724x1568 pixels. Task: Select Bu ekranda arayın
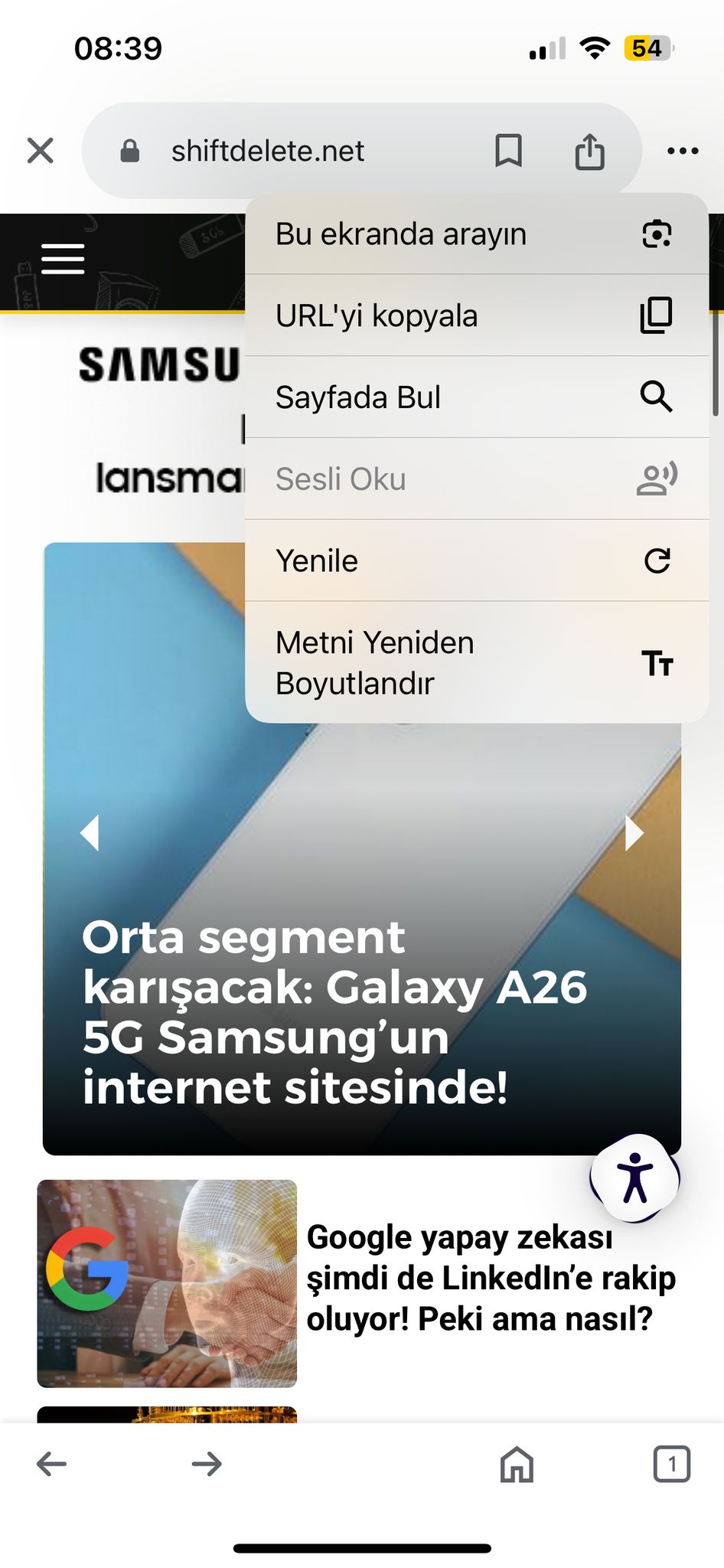(476, 234)
